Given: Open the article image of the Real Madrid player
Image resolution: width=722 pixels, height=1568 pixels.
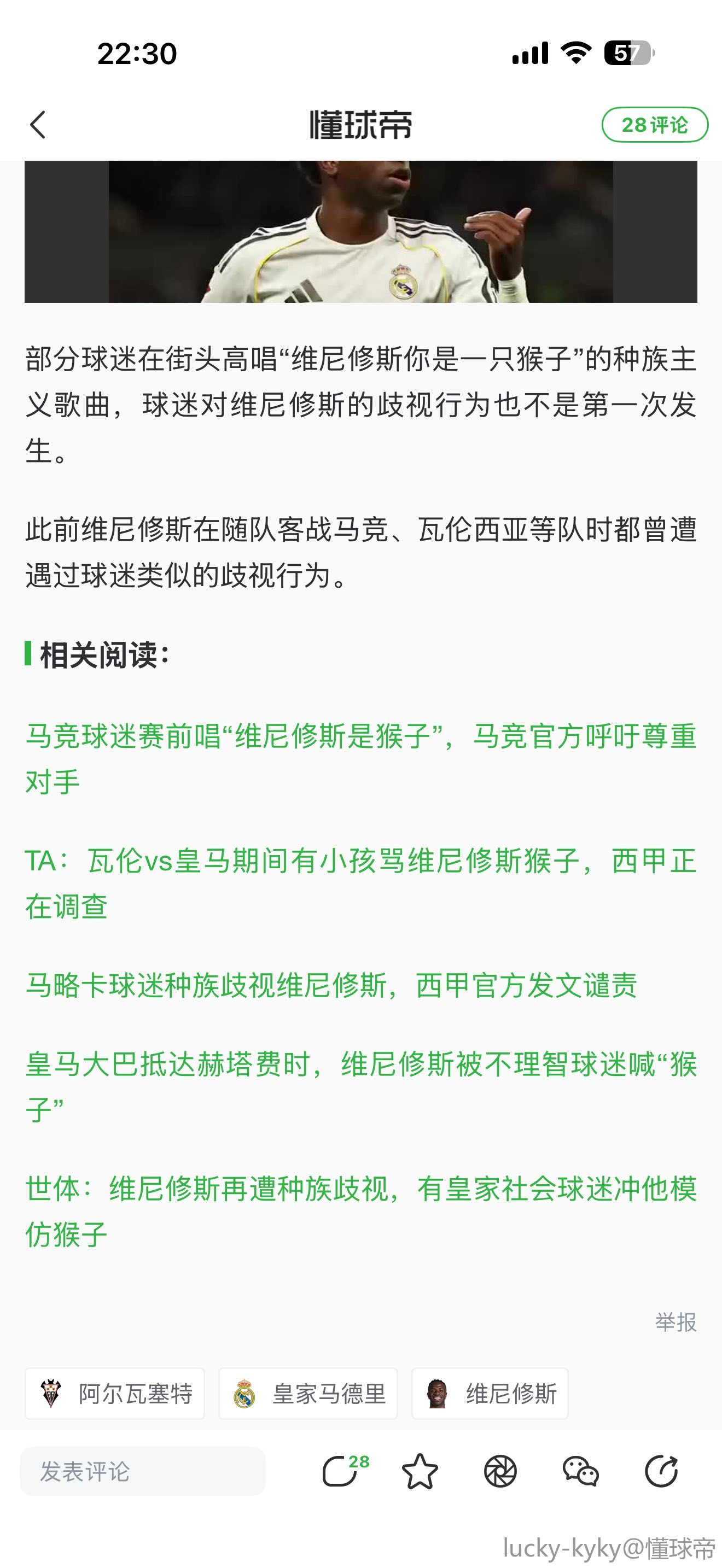Looking at the screenshot, I should [x=360, y=231].
